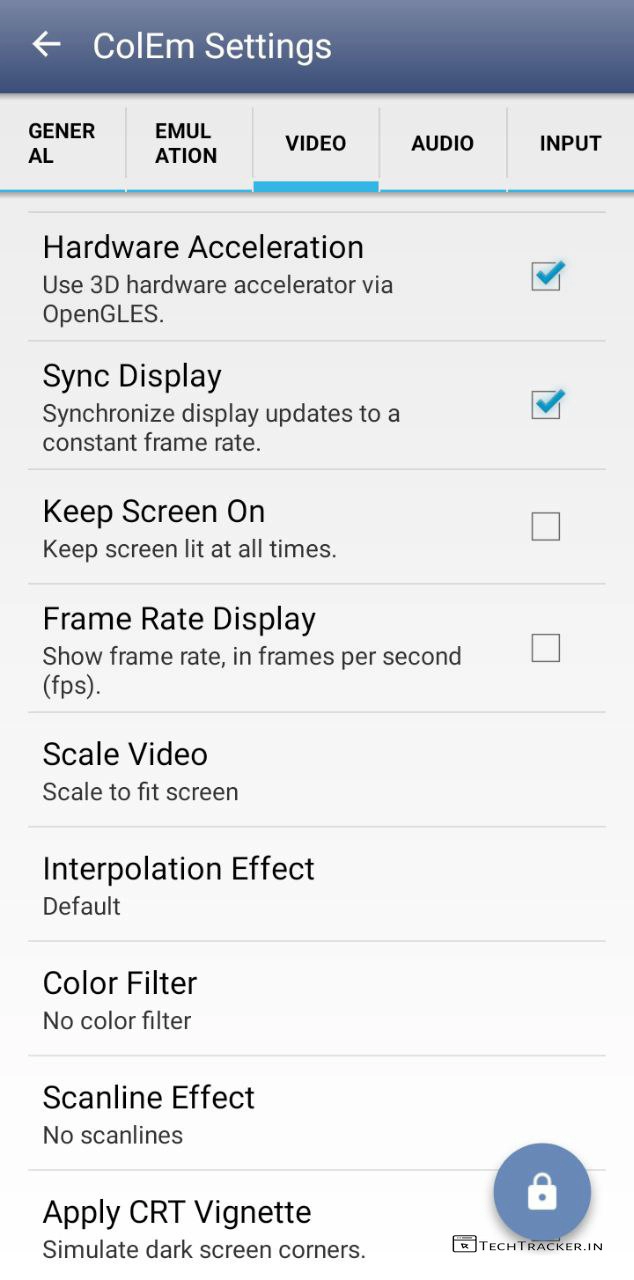Go back using the arrow icon
Image resolution: width=634 pixels, height=1280 pixels.
coord(46,45)
